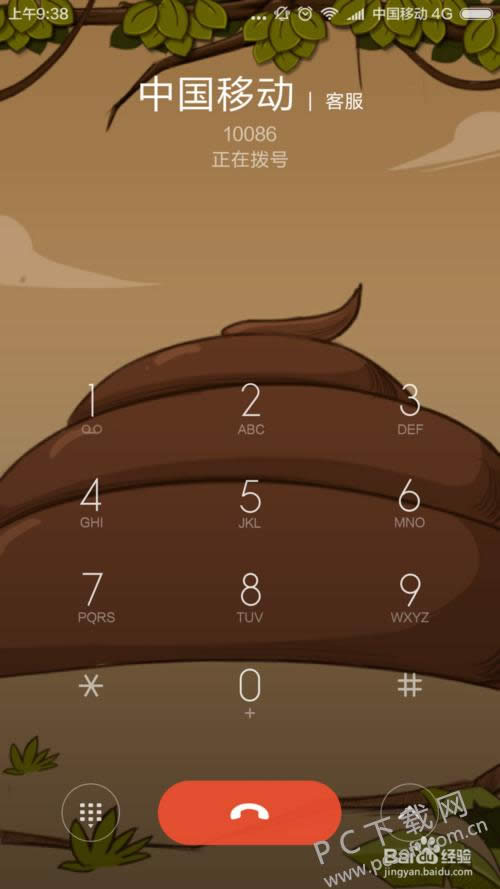
Task: Tap digit 1 on the keypad
Action: pyautogui.click(x=92, y=409)
